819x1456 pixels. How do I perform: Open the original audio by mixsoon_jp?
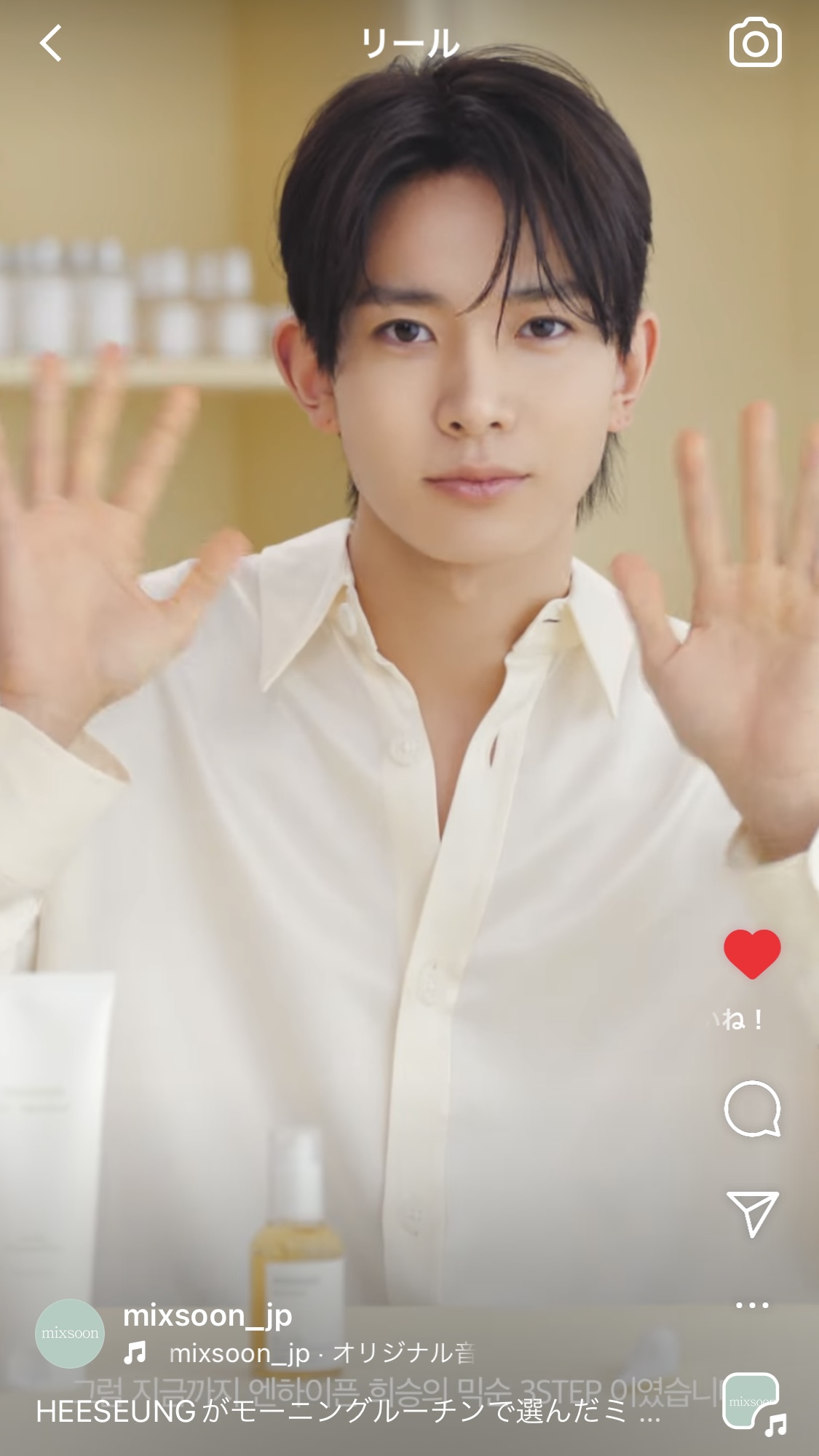tap(299, 1353)
